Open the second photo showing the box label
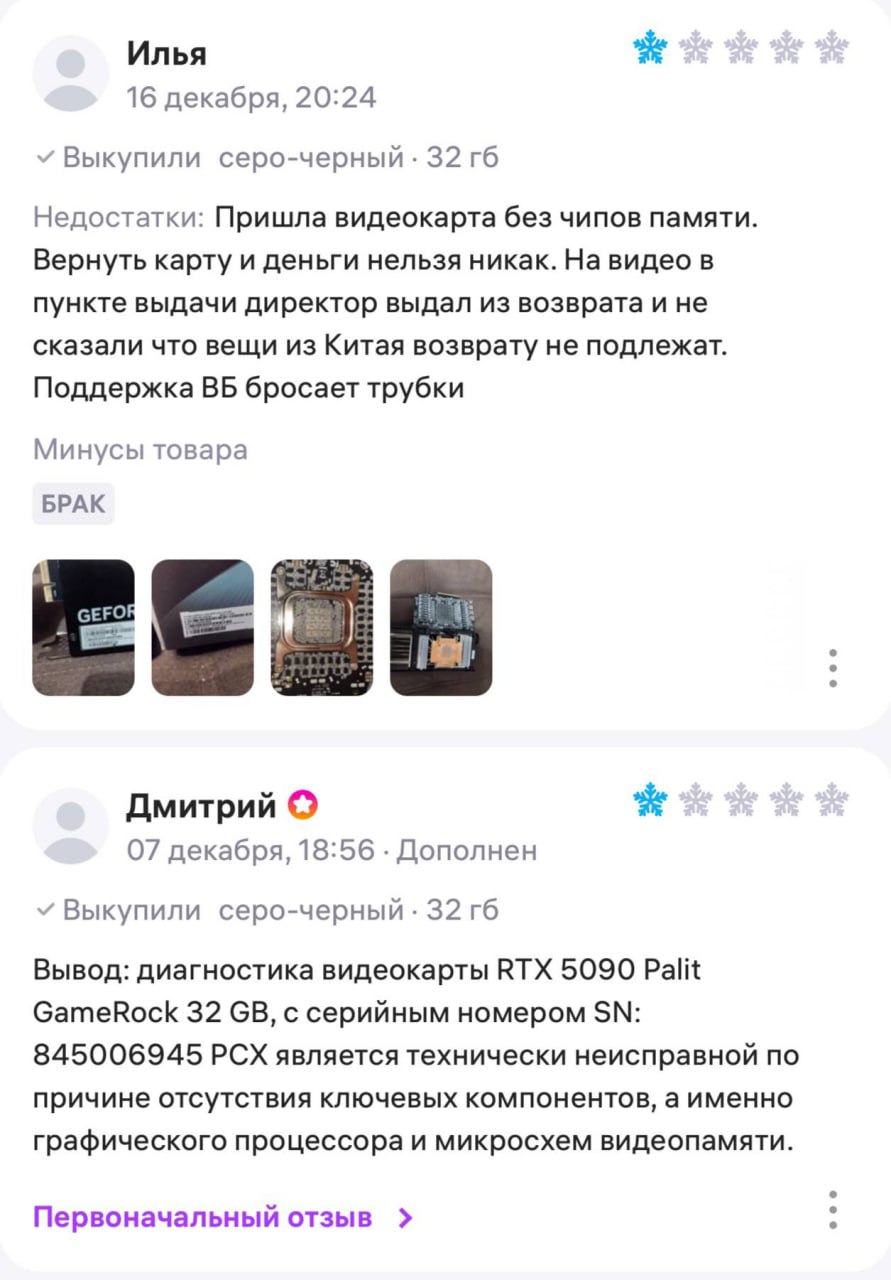 (x=202, y=627)
